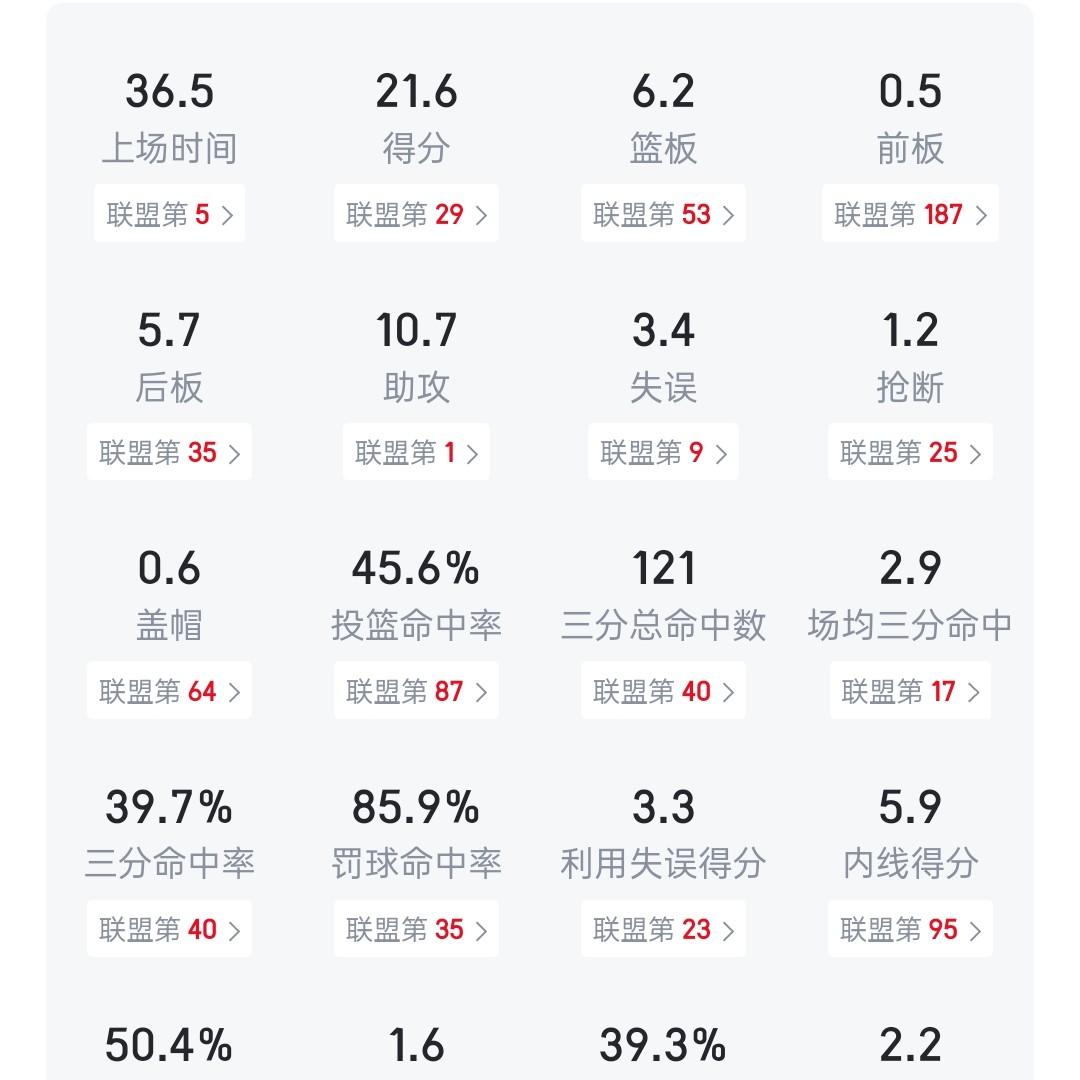View league rank 25 under 抢断
The width and height of the screenshot is (1080, 1080).
tap(910, 452)
